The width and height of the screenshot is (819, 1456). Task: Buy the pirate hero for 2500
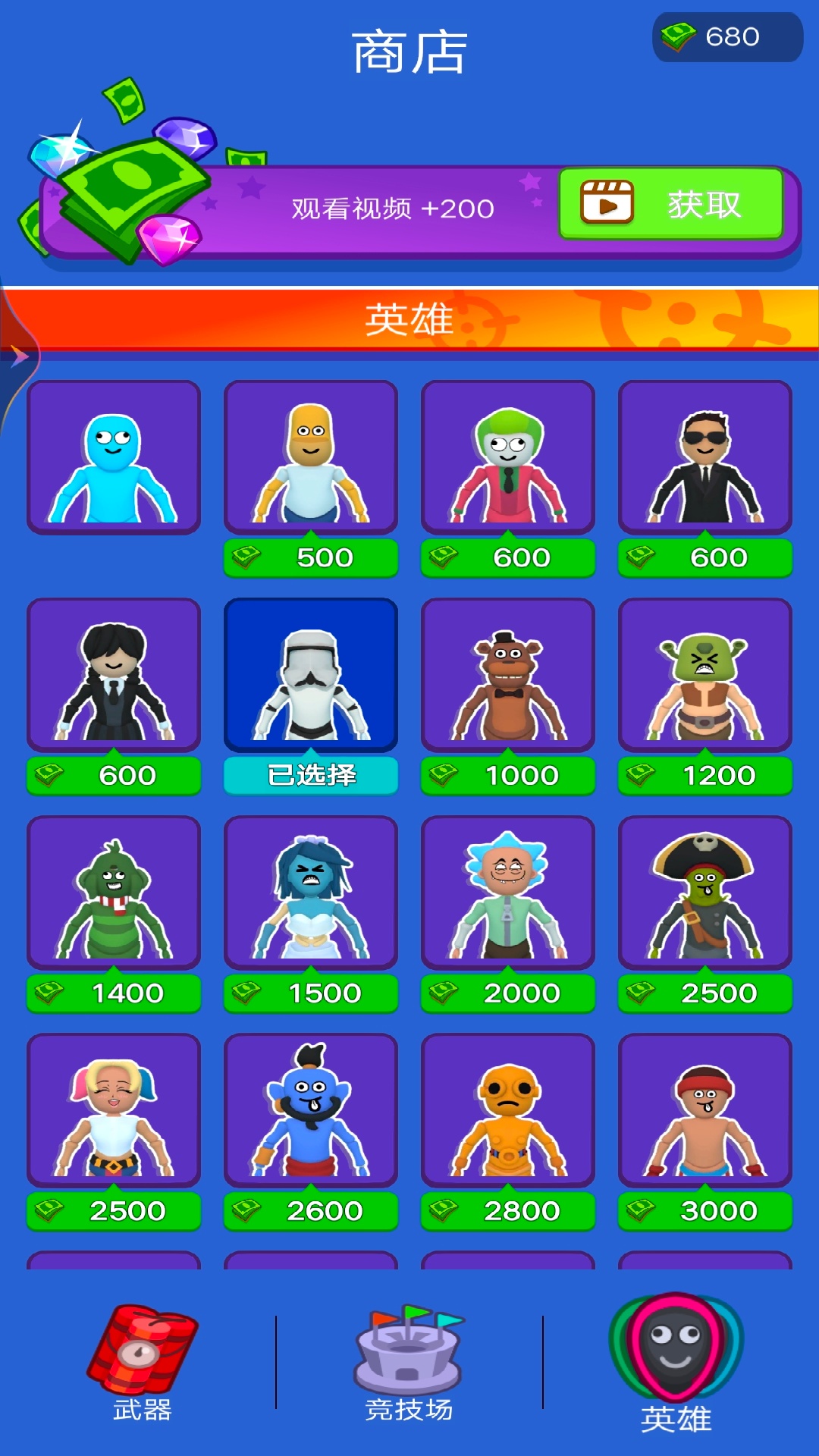[705, 993]
